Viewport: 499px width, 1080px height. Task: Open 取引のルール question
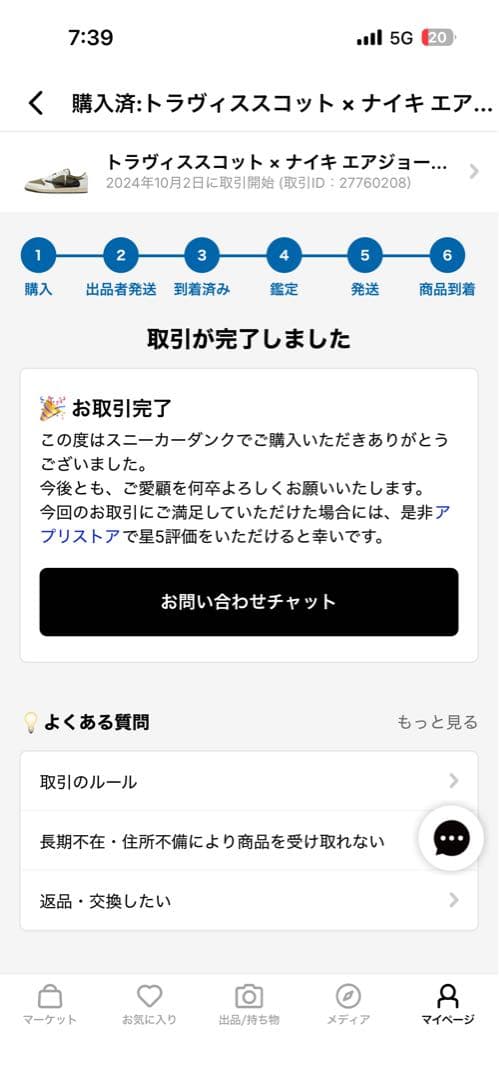[x=249, y=781]
